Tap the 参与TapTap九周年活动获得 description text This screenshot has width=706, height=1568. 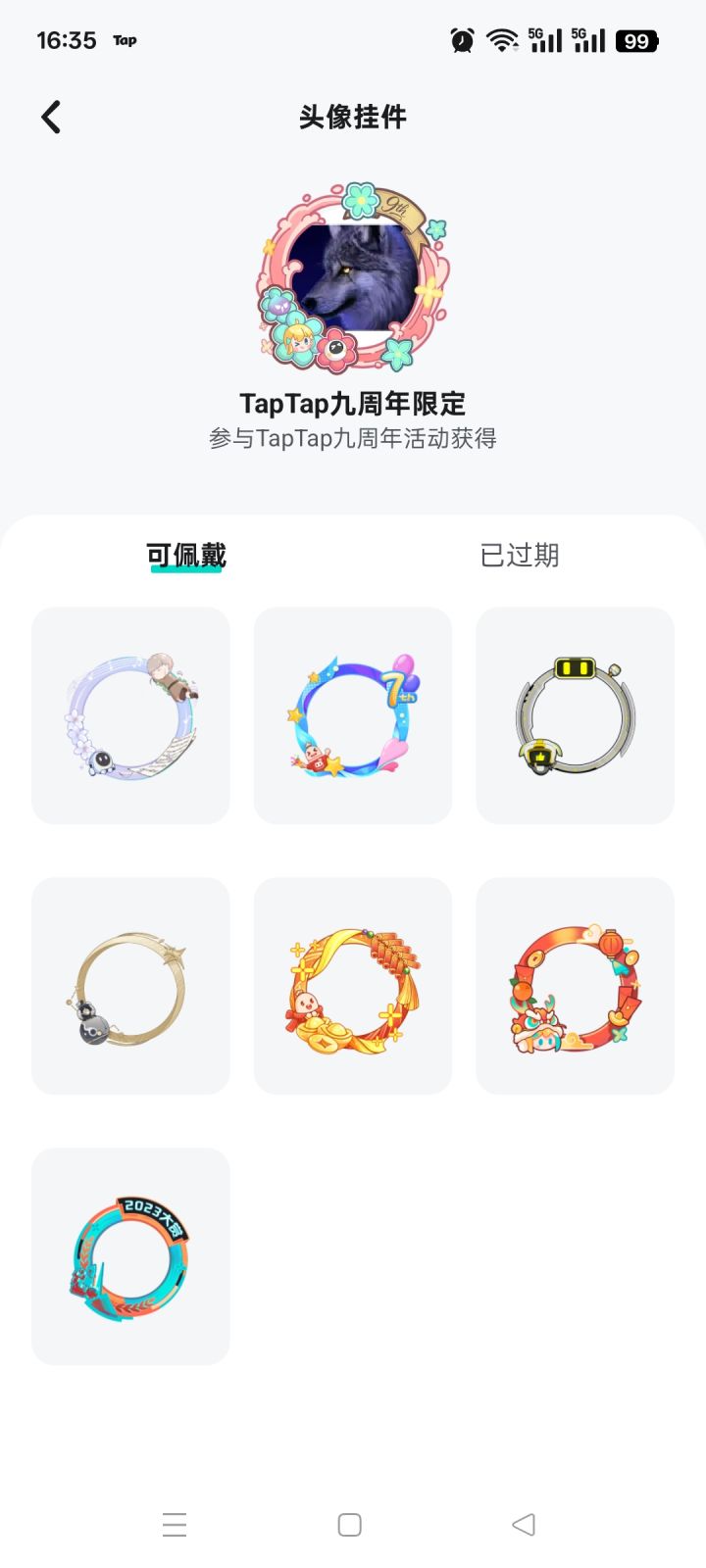coord(353,439)
